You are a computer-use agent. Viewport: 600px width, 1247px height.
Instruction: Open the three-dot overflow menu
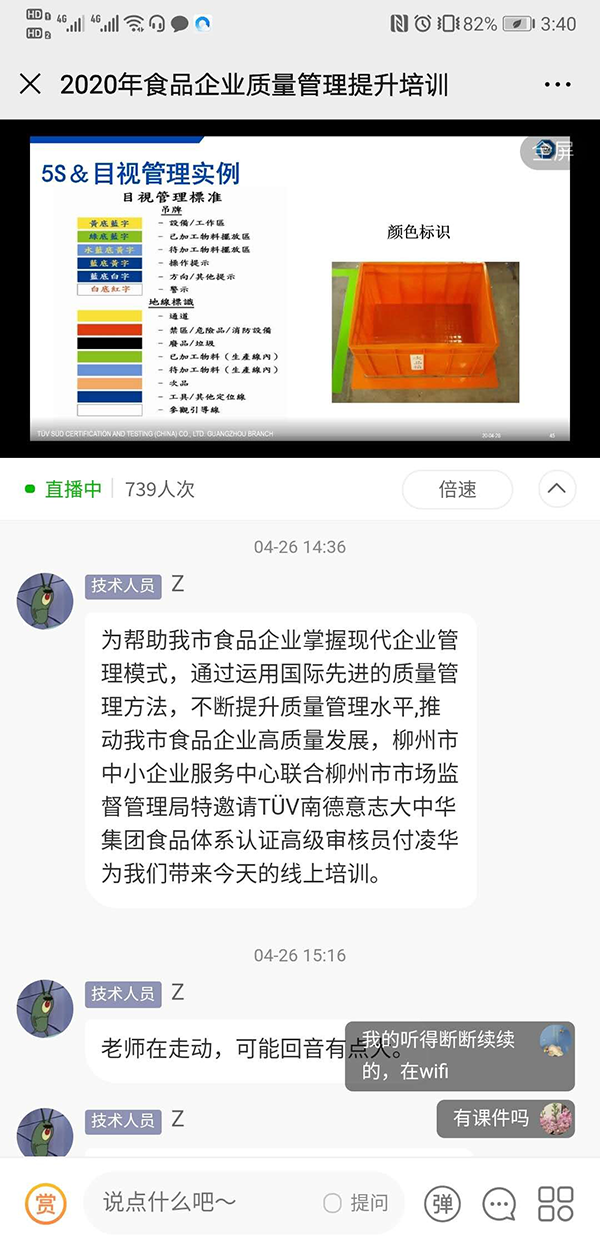pos(557,84)
